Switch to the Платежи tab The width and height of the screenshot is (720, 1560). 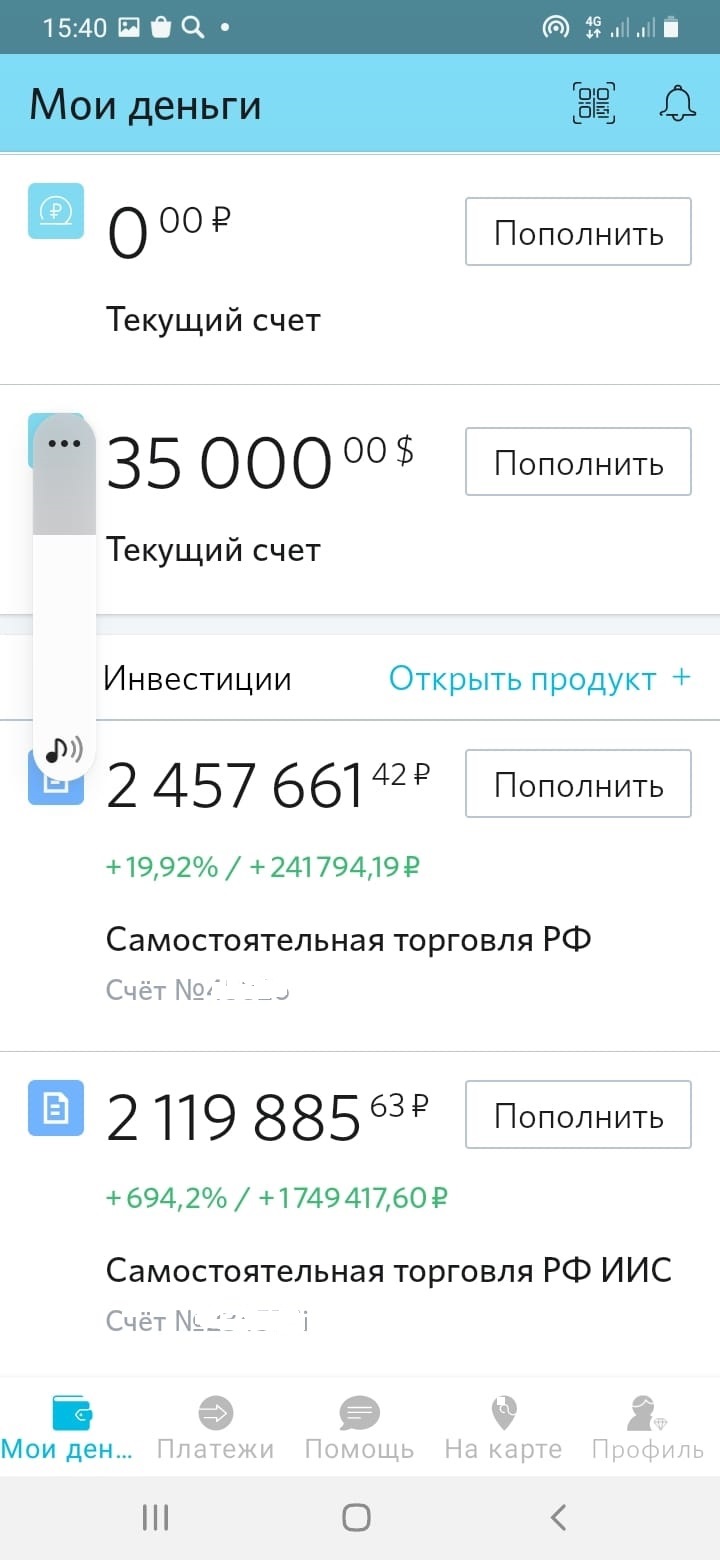(x=215, y=1429)
